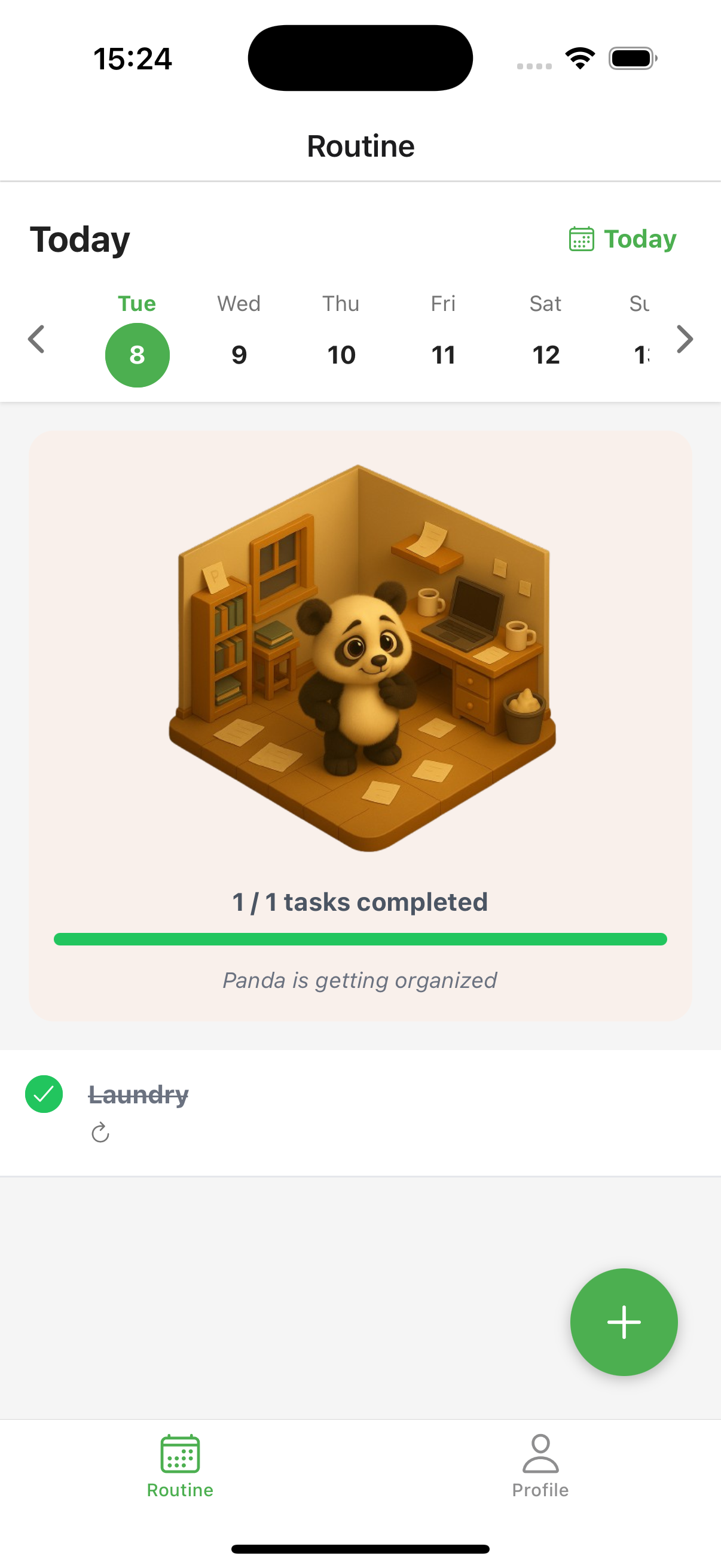Viewport: 721px width, 1568px height.
Task: Jump back to Today using the link
Action: click(638, 239)
